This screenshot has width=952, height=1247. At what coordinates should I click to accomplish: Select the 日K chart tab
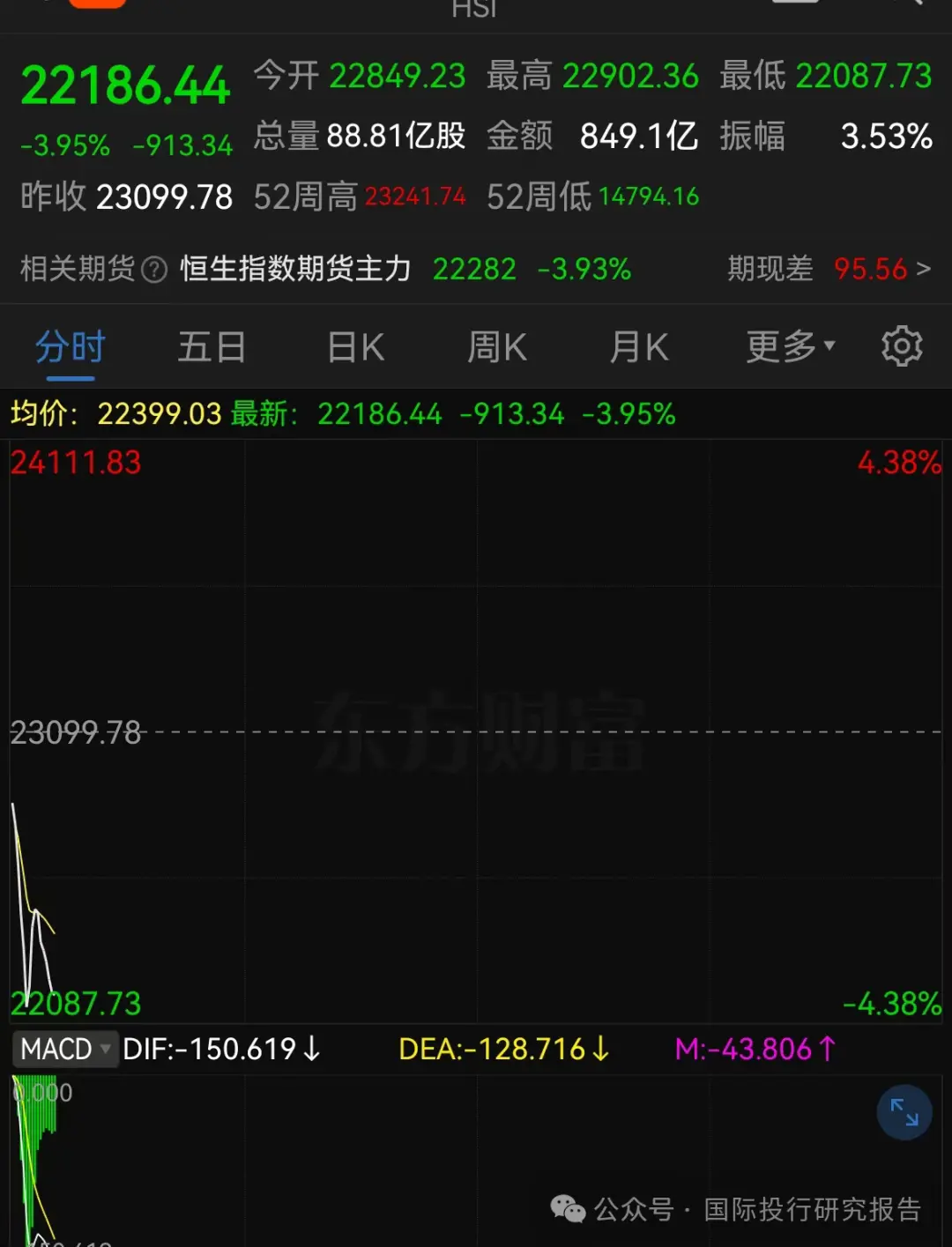(x=355, y=347)
